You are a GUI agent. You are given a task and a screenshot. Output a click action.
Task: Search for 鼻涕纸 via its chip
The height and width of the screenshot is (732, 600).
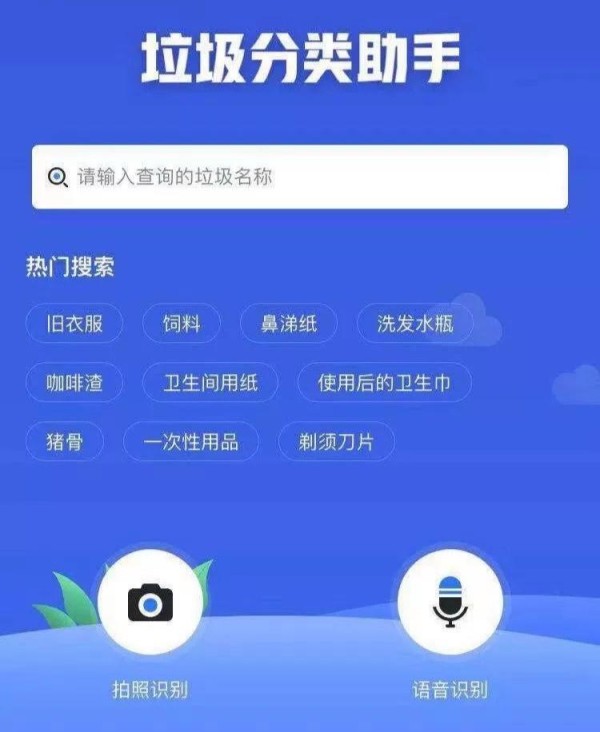[x=289, y=324]
